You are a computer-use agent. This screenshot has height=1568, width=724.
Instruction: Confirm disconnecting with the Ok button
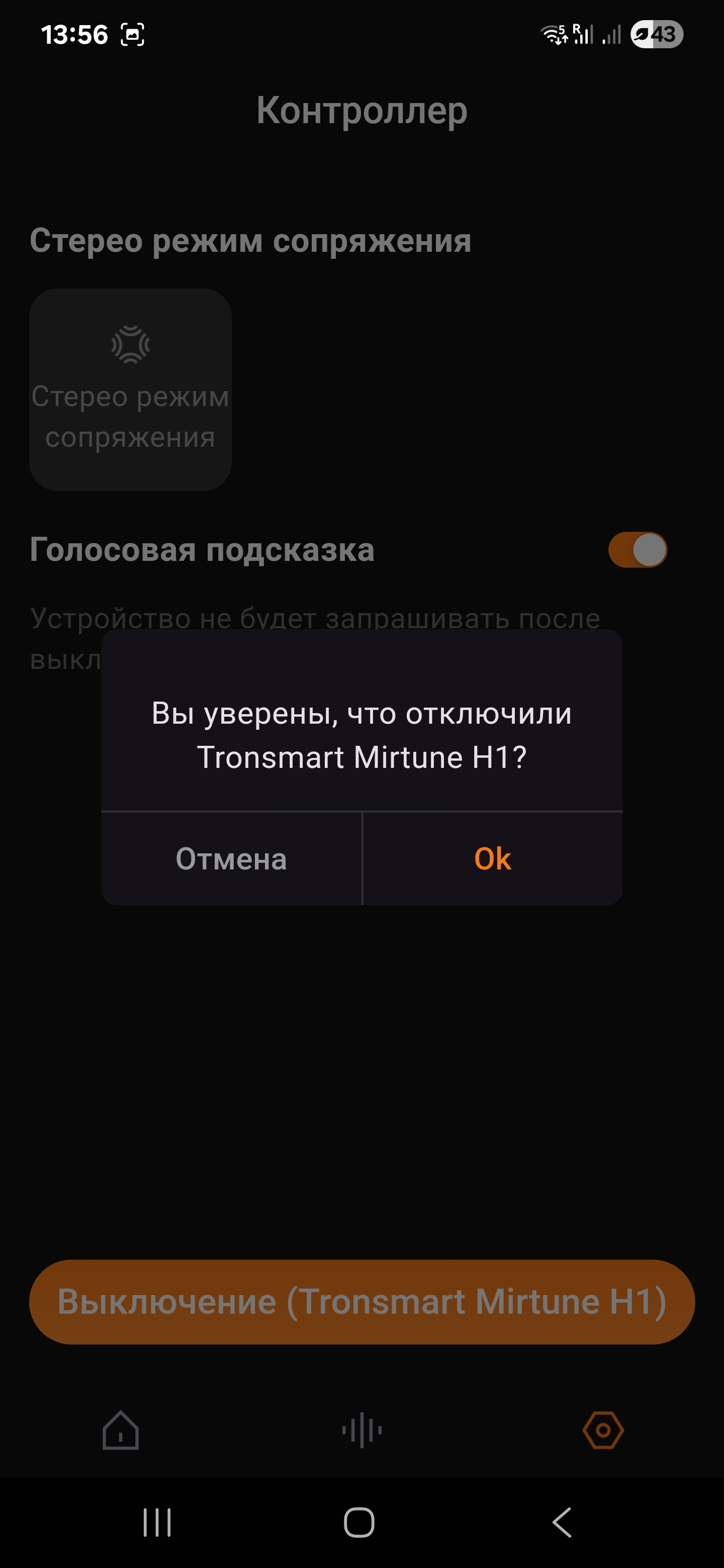(492, 859)
